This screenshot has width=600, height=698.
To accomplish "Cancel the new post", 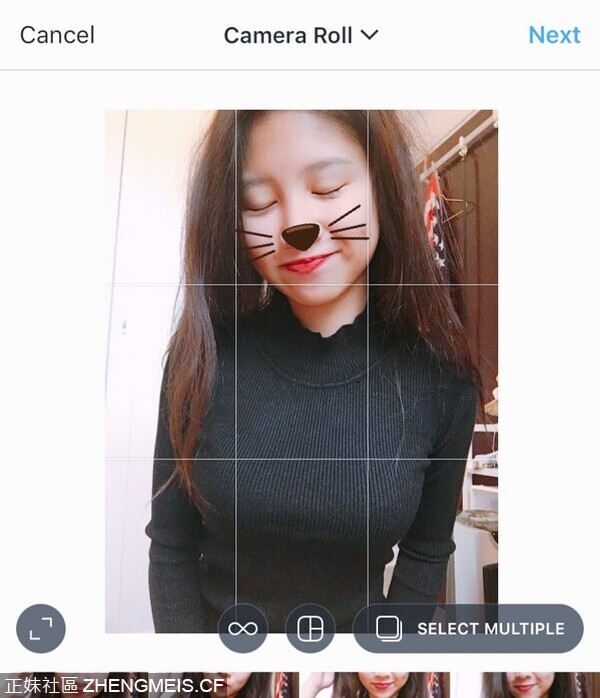I will tap(57, 35).
